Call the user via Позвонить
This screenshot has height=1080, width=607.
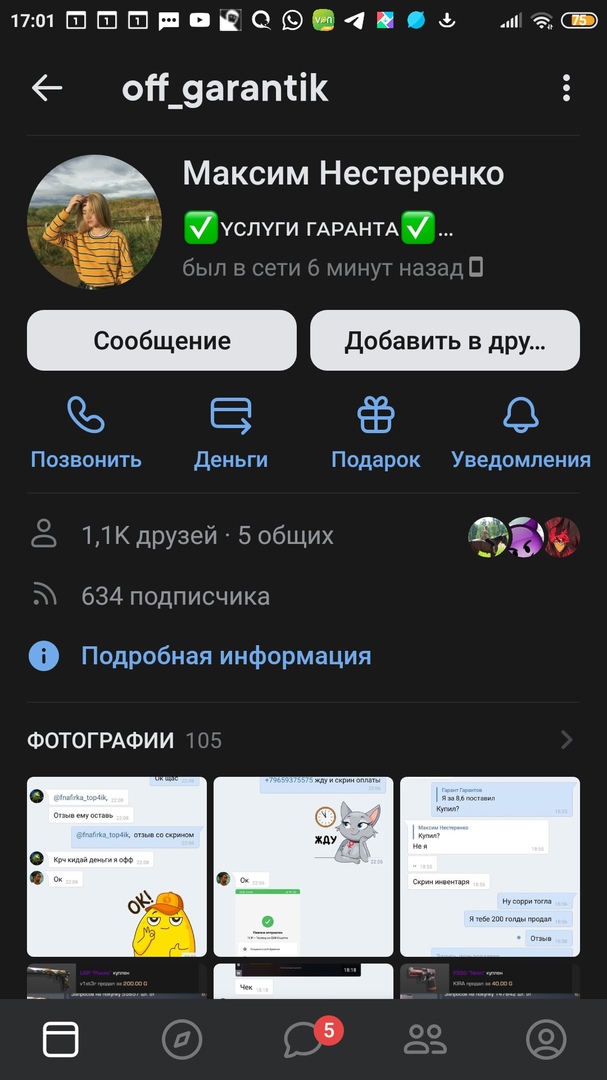click(x=86, y=432)
